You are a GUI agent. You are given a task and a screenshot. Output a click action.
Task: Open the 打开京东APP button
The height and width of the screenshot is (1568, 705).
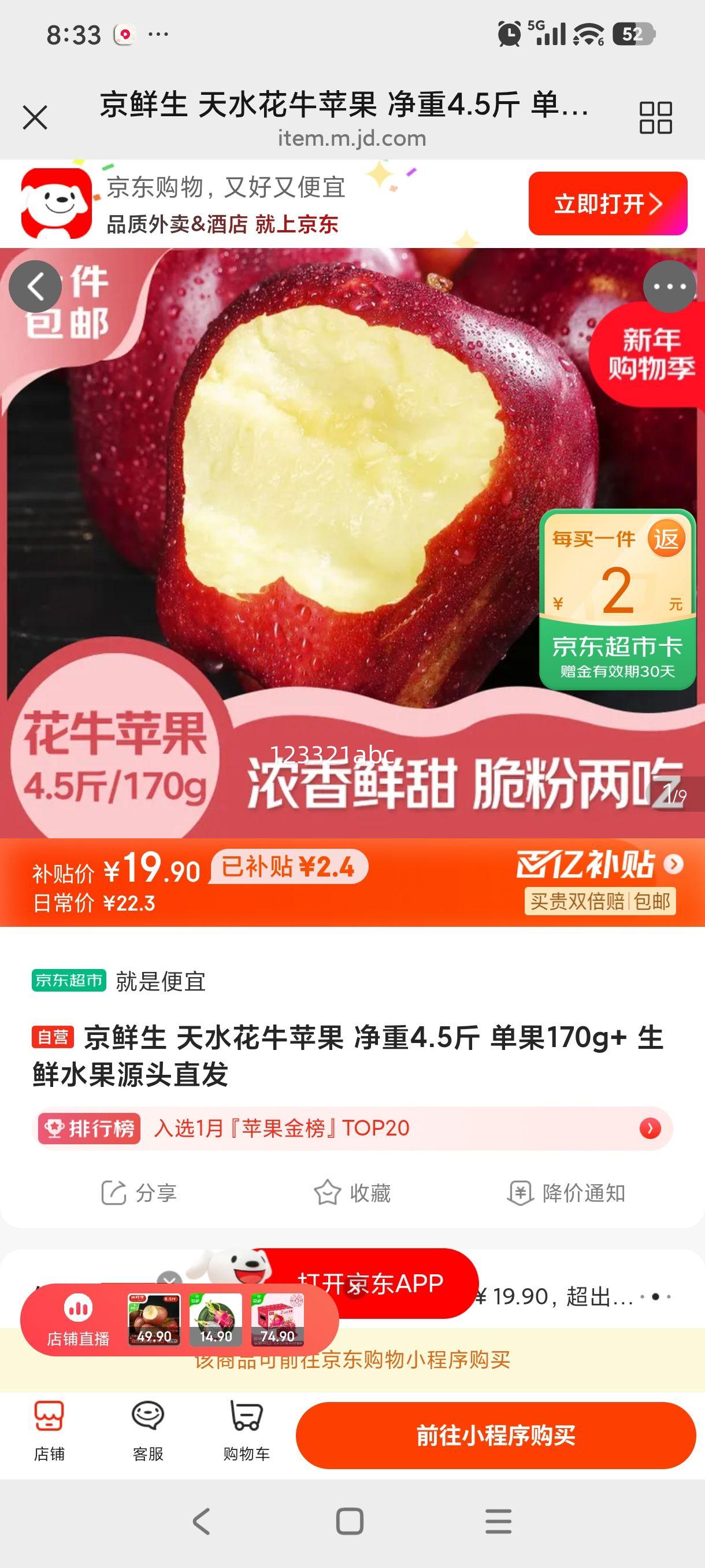(371, 1282)
